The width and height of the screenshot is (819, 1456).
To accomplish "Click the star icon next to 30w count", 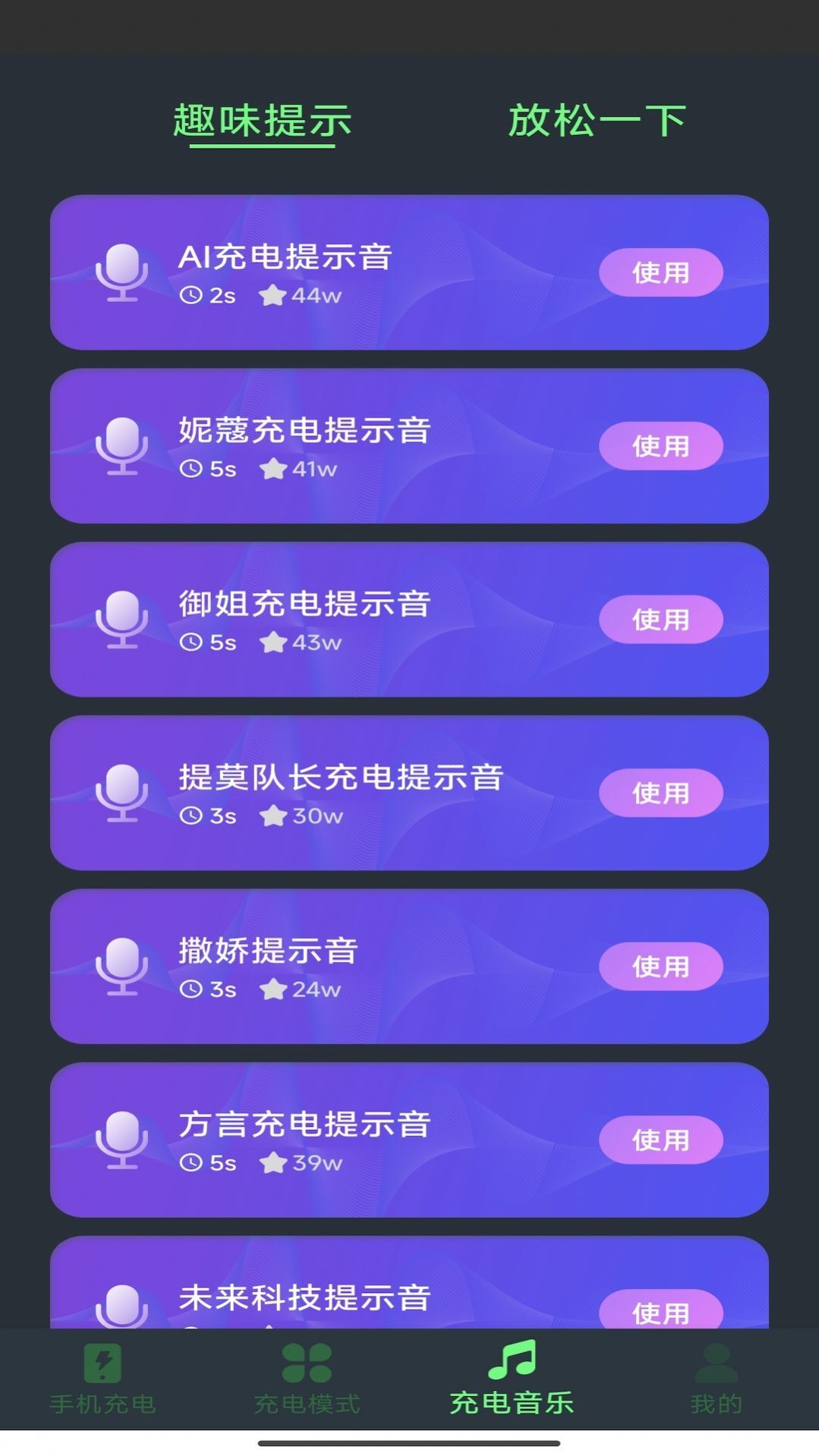I will (x=275, y=816).
